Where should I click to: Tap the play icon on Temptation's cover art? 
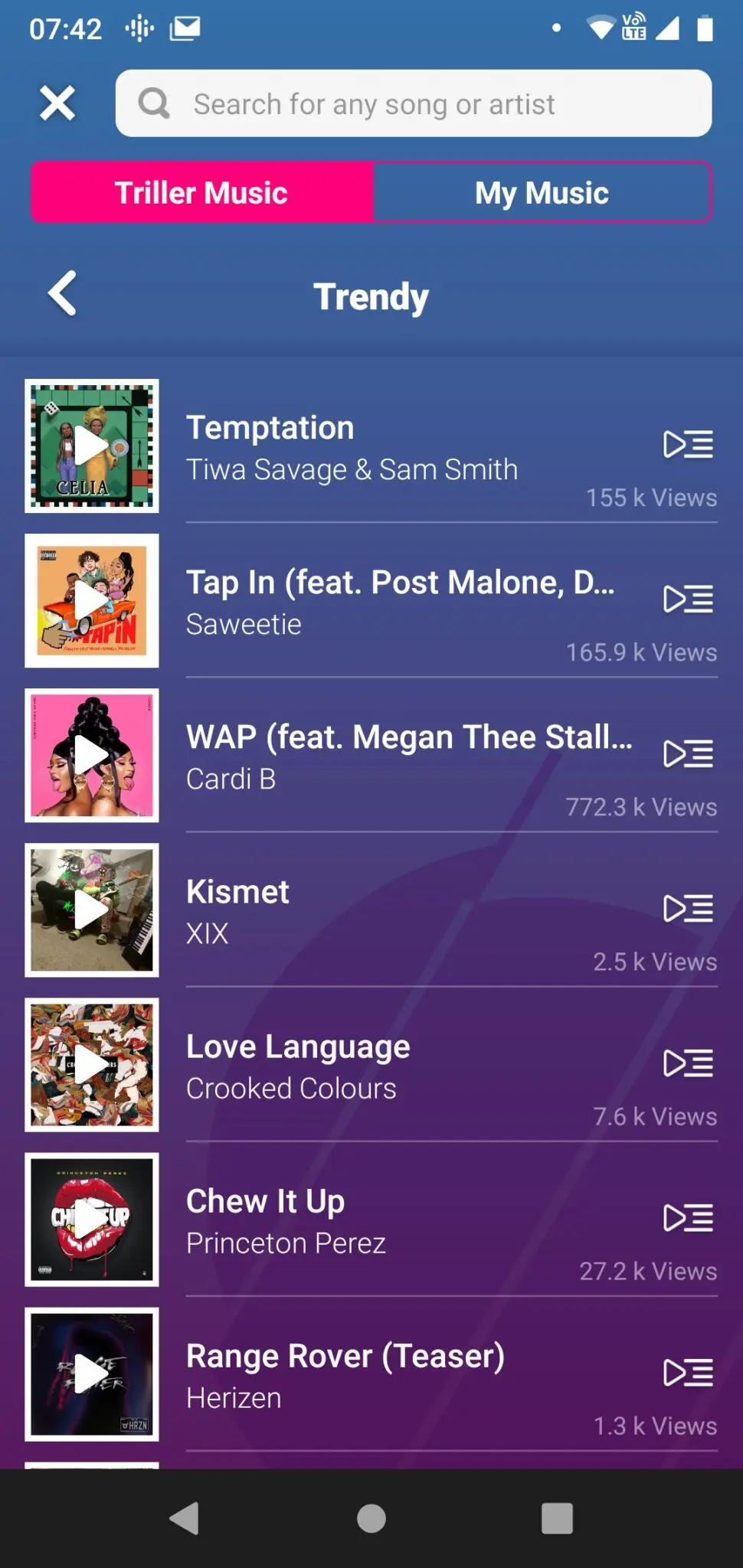tap(91, 445)
